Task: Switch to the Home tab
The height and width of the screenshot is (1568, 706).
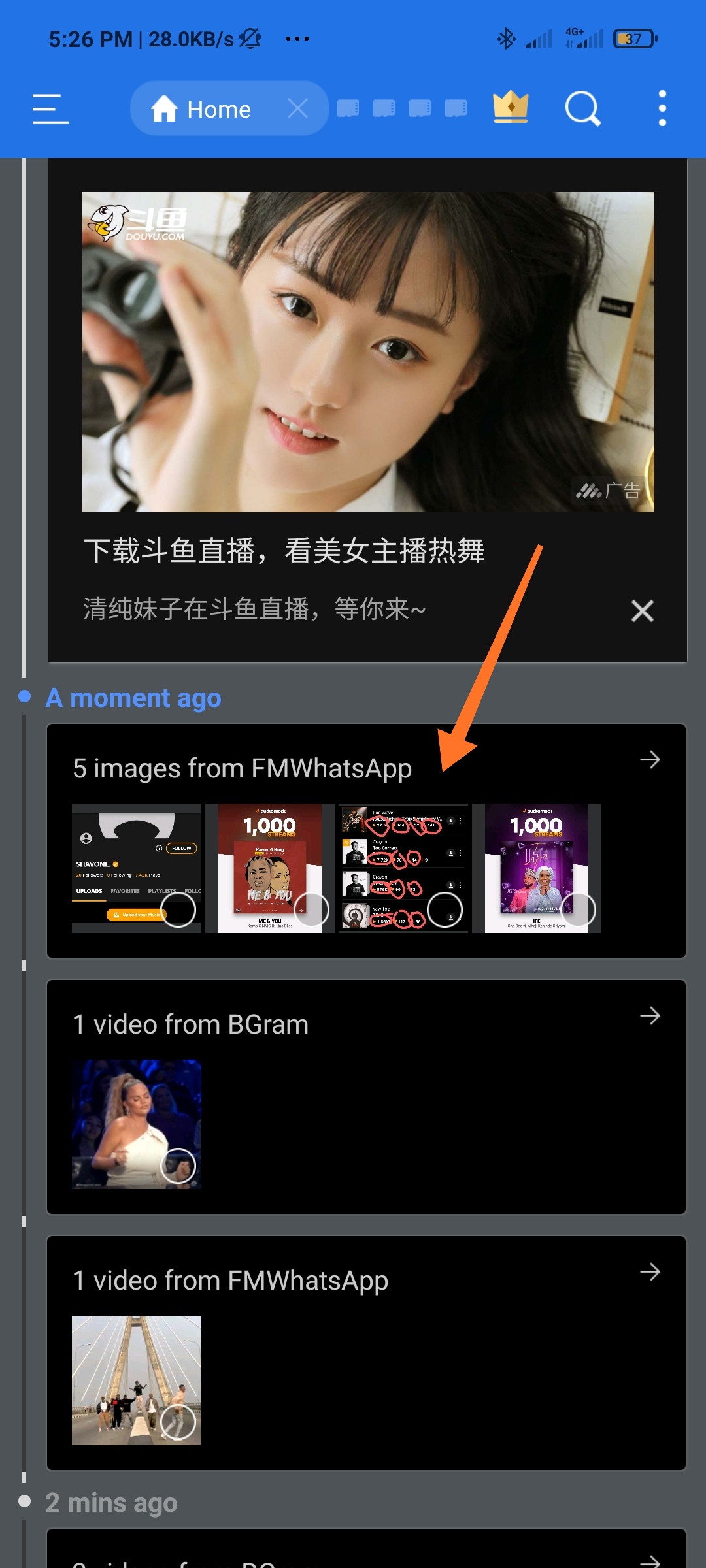Action: (203, 109)
